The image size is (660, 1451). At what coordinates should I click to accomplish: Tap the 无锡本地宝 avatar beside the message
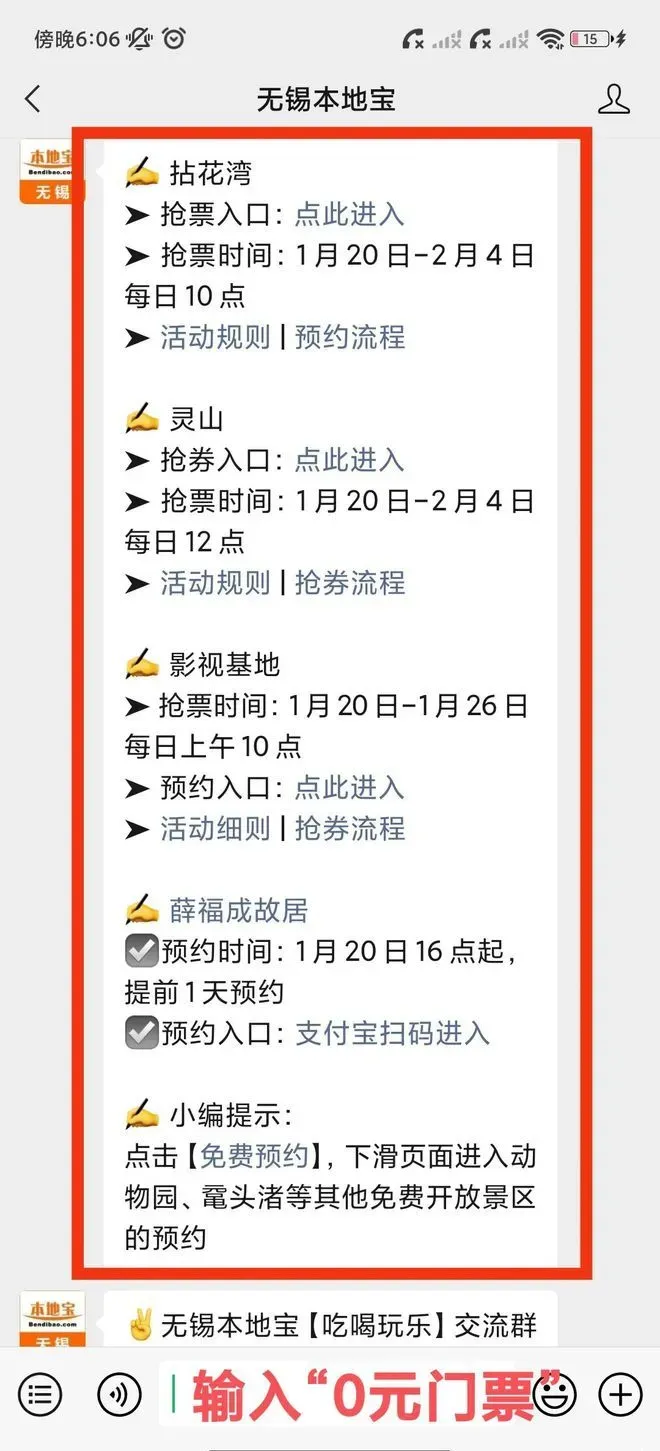pos(52,171)
